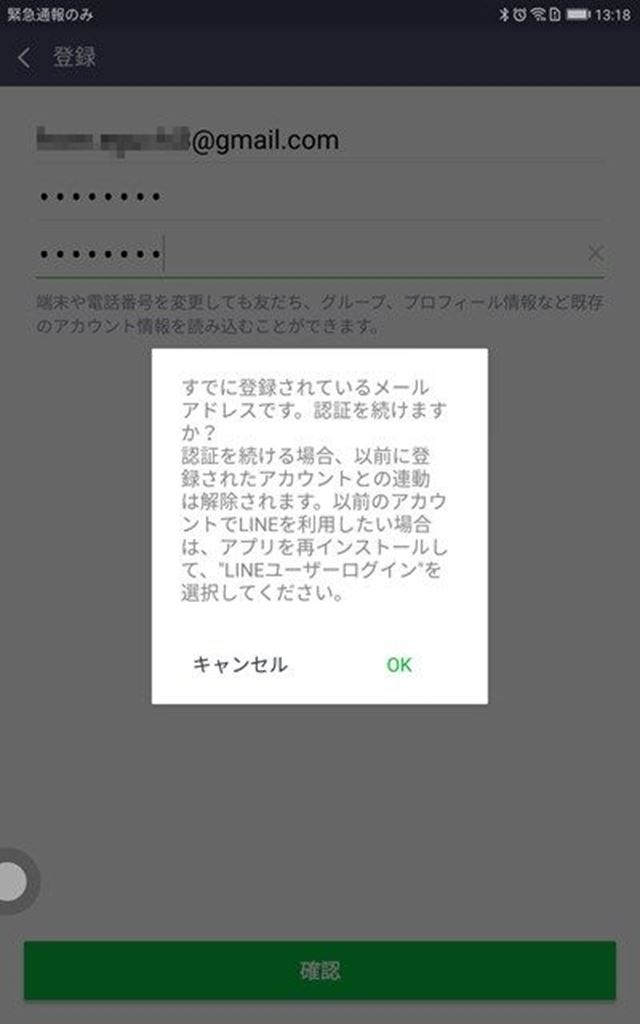This screenshot has width=640, height=1024.
Task: Confirm the dialog with OK
Action: 399,665
